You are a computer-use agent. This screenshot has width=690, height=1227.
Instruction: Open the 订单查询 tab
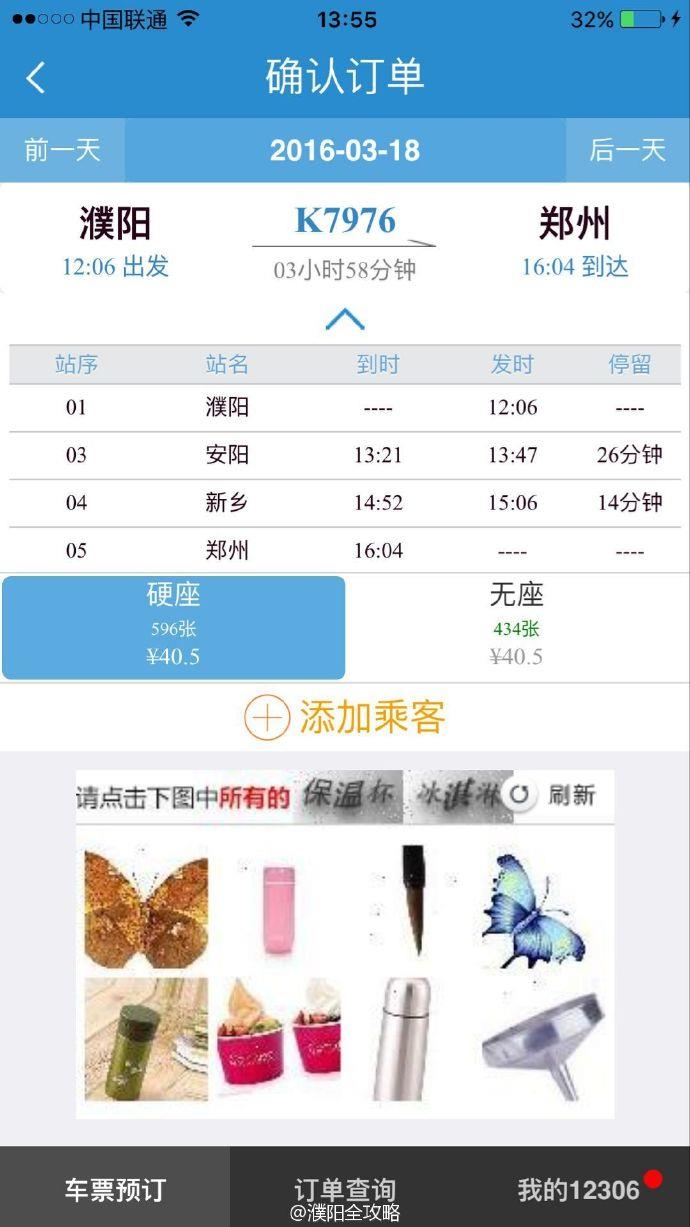[x=345, y=1189]
